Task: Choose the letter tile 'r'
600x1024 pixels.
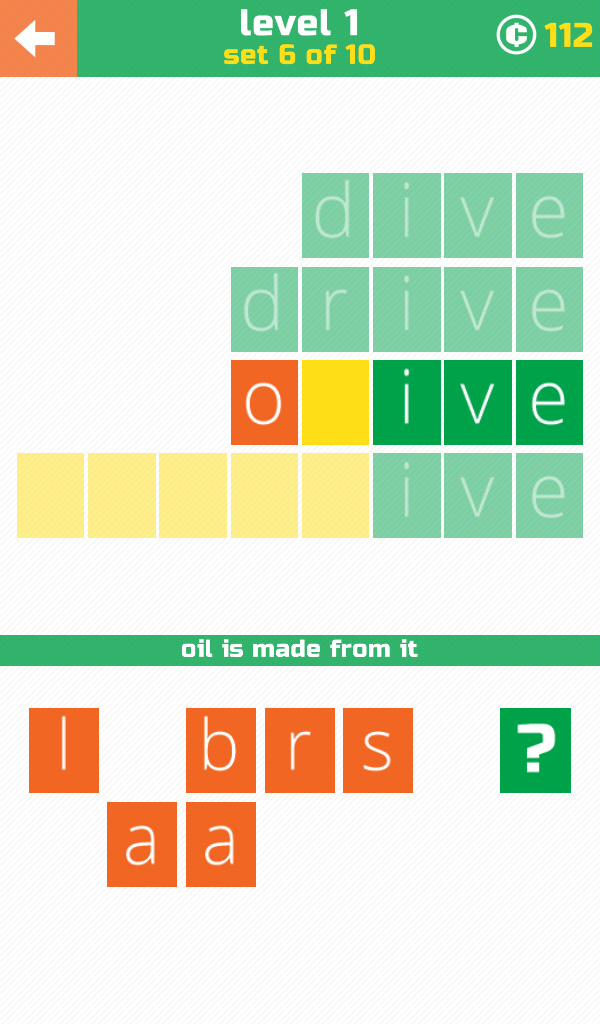Action: tap(299, 750)
